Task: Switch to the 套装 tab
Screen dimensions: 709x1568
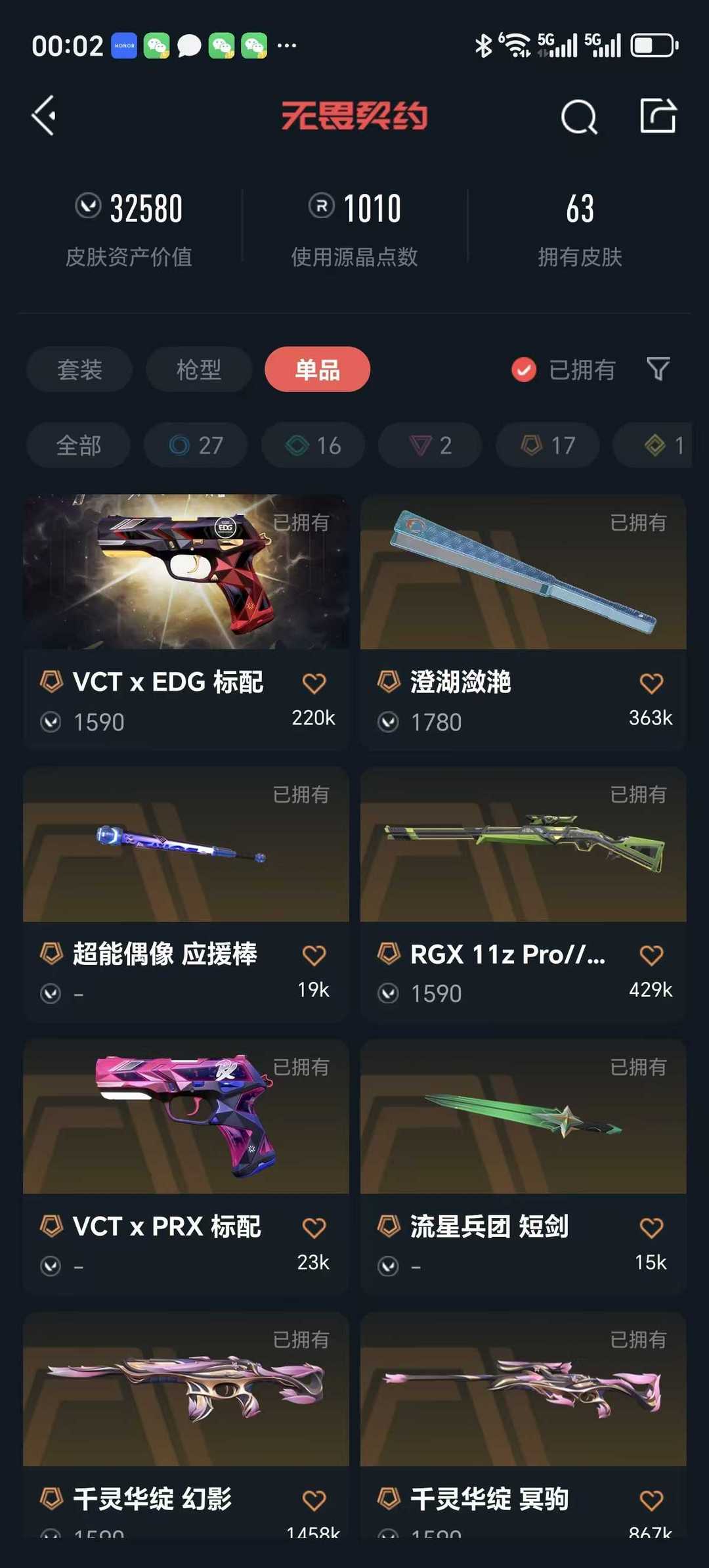Action: 79,370
